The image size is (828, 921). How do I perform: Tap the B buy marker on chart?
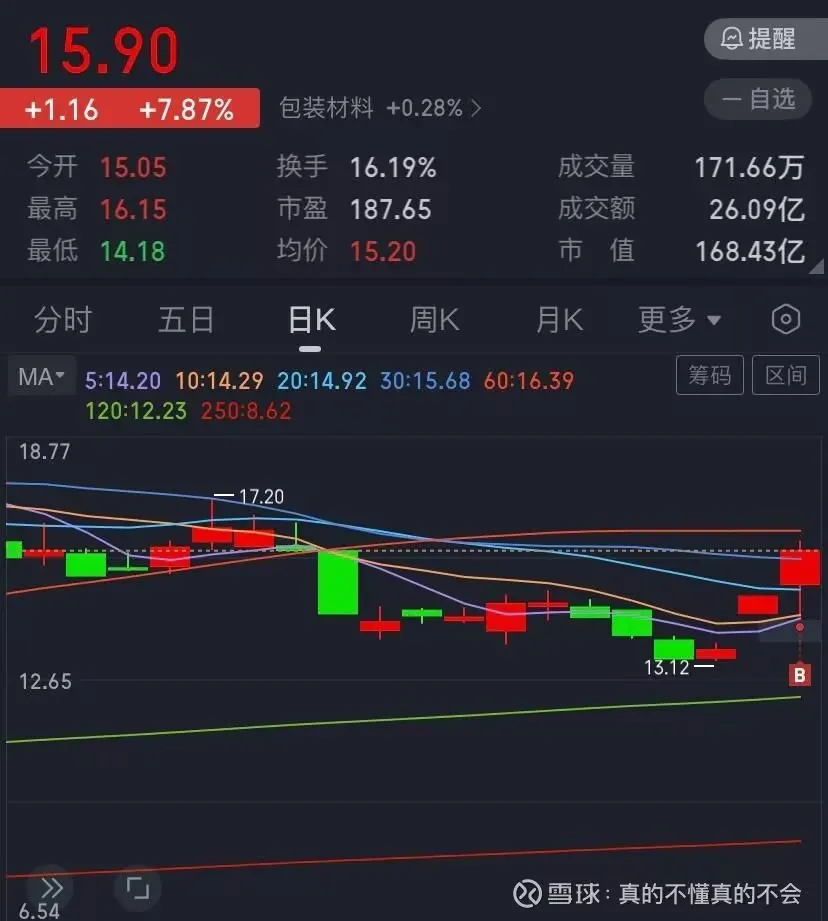point(799,675)
